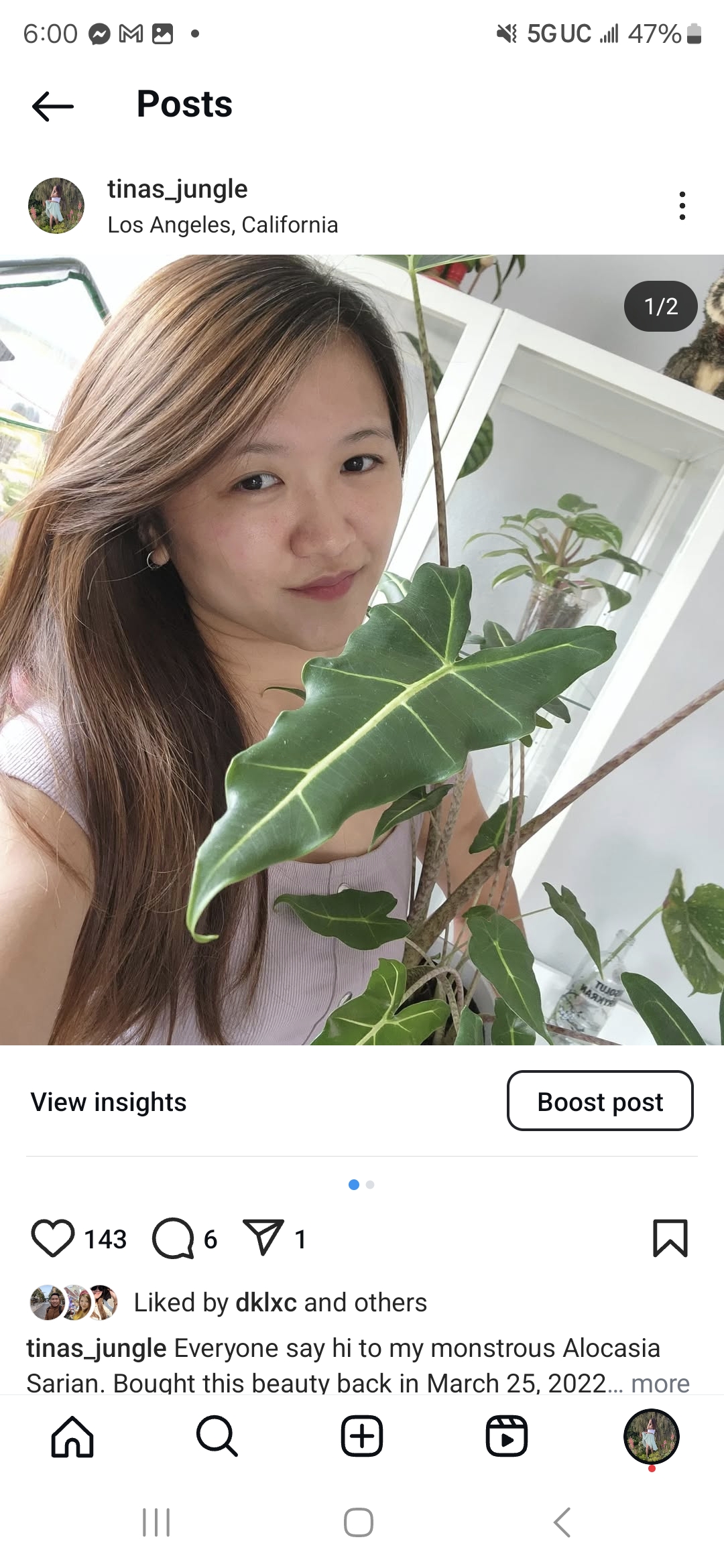
Task: Create a new post with the plus icon
Action: pos(362,1436)
